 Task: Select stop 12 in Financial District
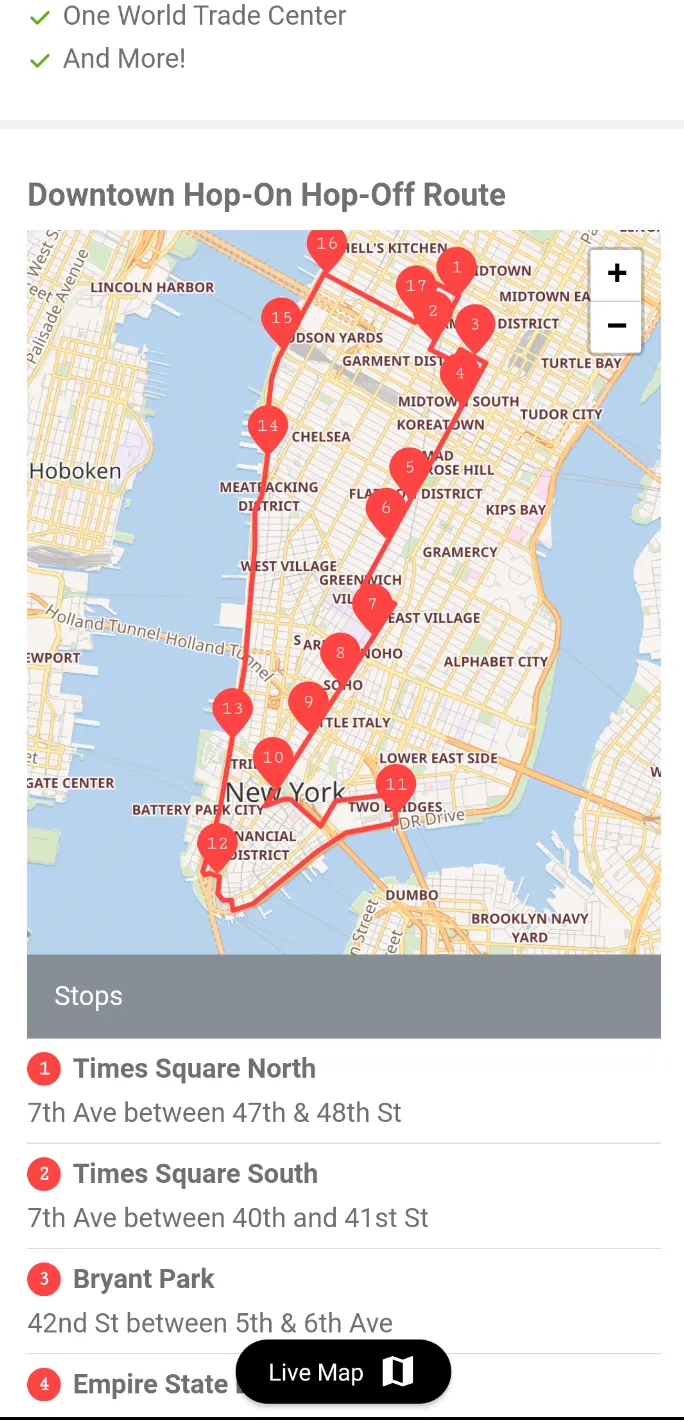tap(217, 844)
